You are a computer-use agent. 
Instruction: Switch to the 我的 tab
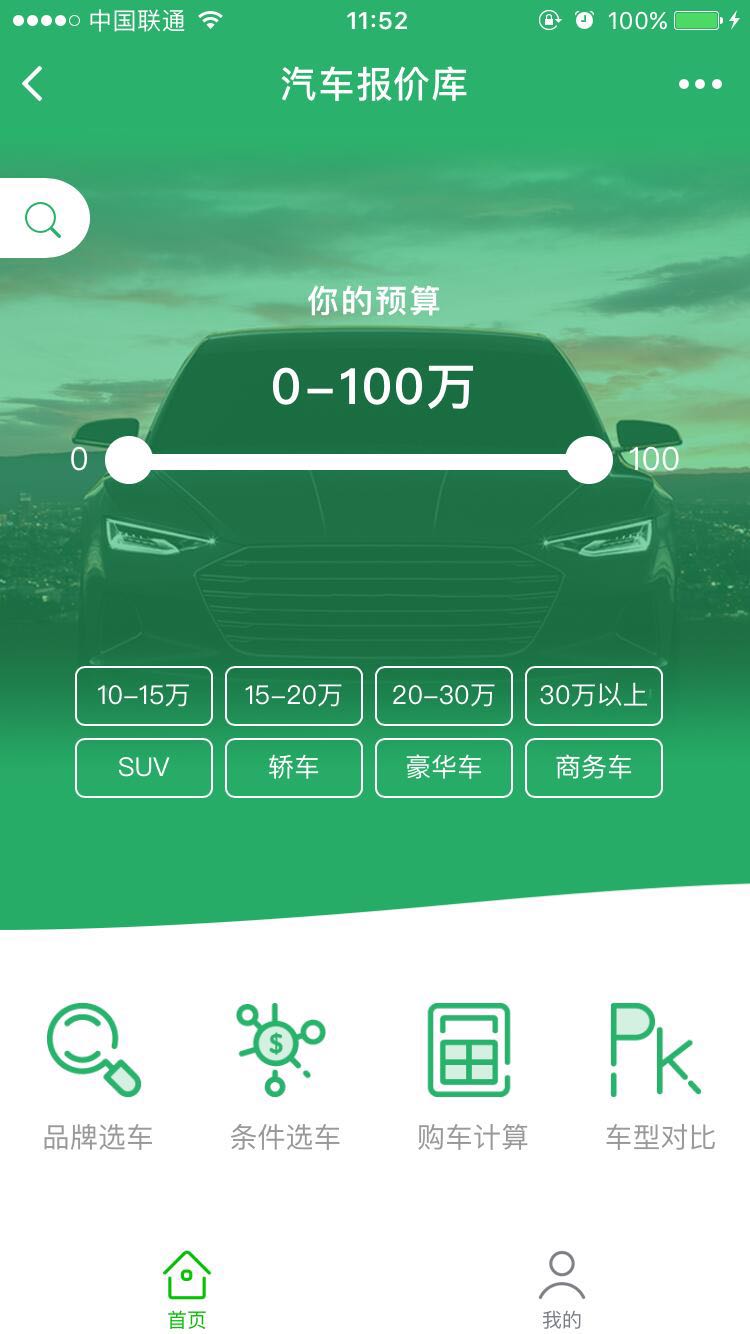coord(562,1290)
